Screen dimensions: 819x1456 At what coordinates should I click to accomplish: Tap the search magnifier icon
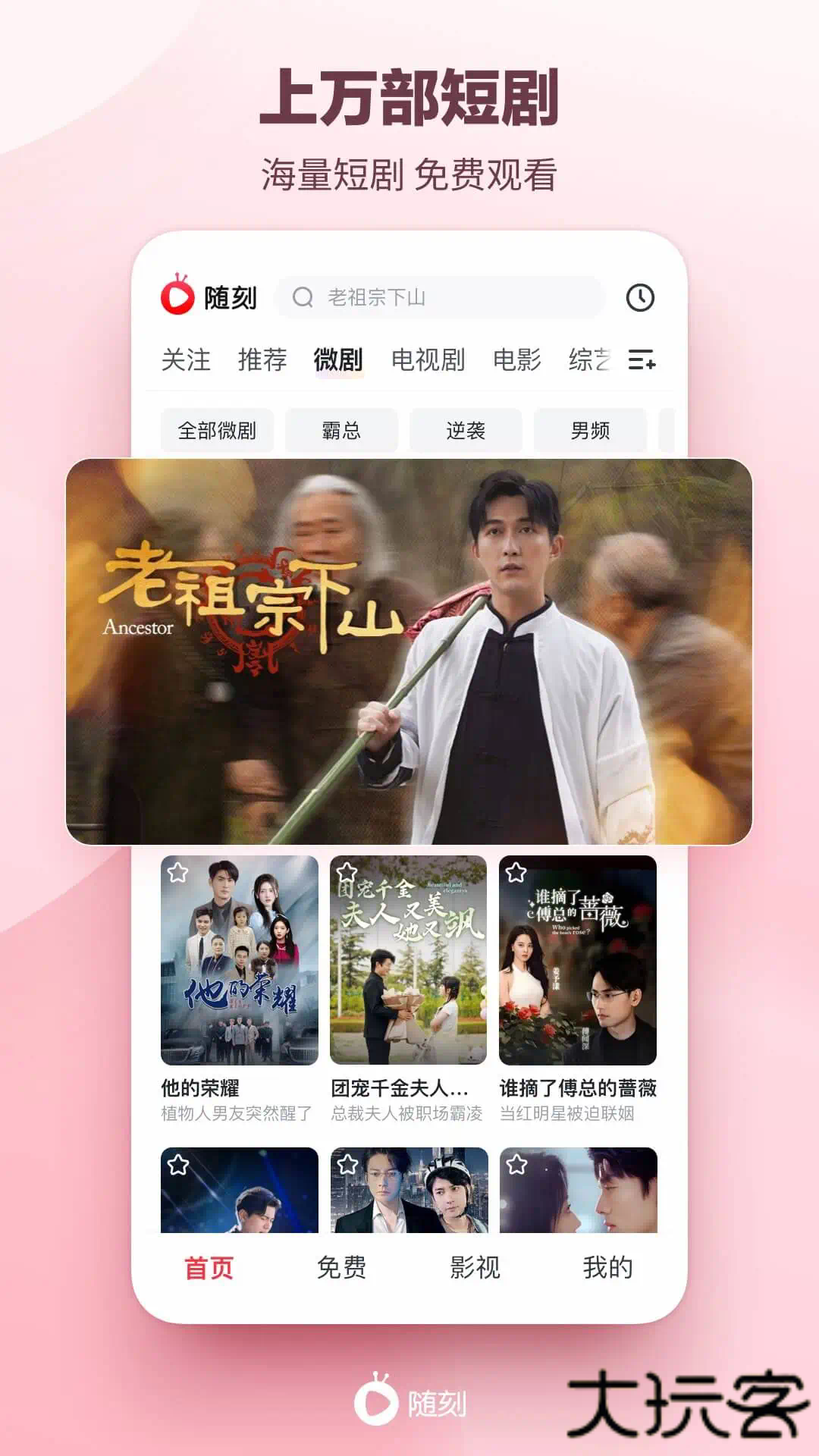tap(303, 296)
